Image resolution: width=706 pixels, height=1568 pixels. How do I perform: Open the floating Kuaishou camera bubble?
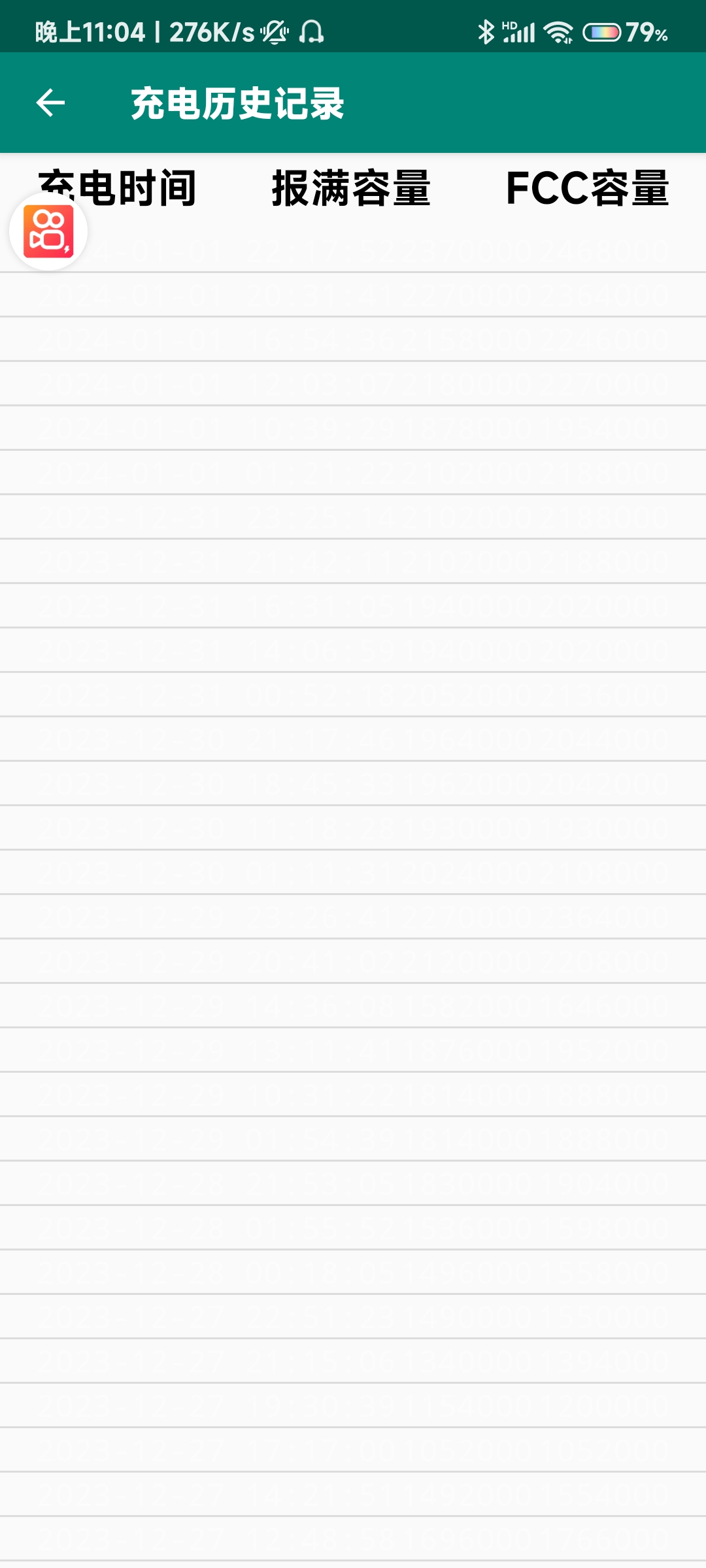point(48,231)
